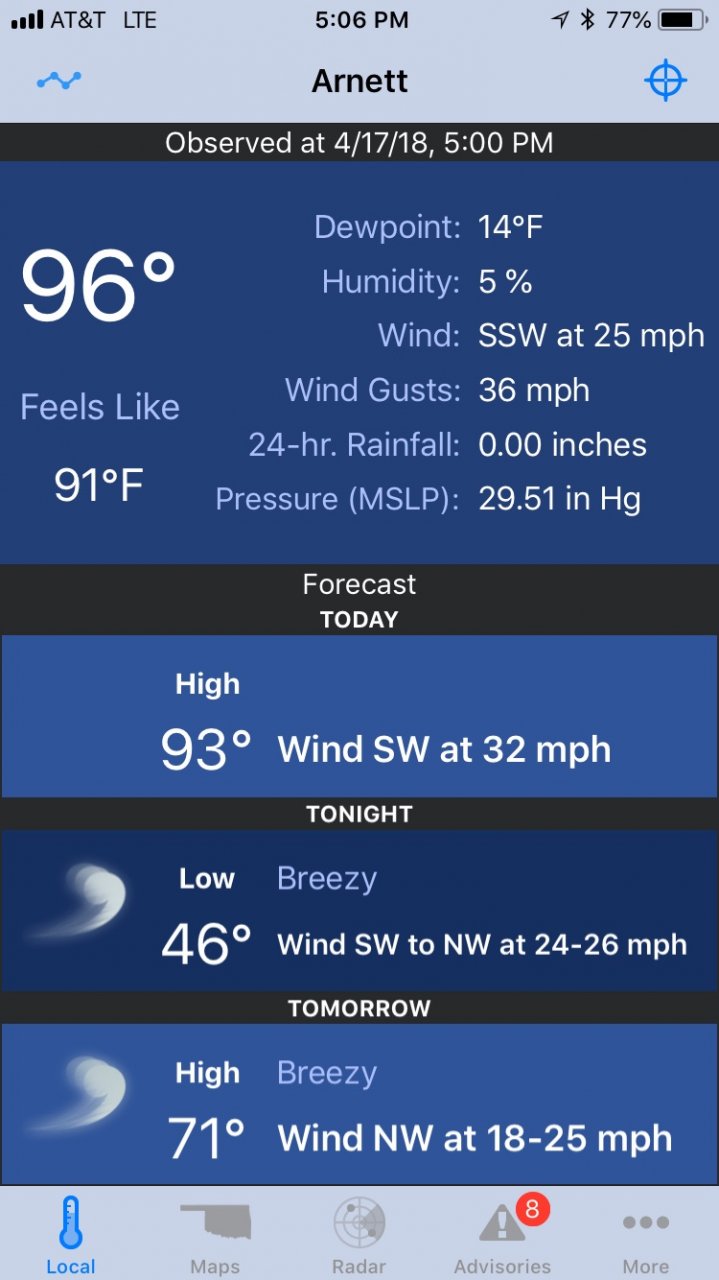719x1280 pixels.
Task: Open the Radar tab
Action: [x=359, y=1235]
